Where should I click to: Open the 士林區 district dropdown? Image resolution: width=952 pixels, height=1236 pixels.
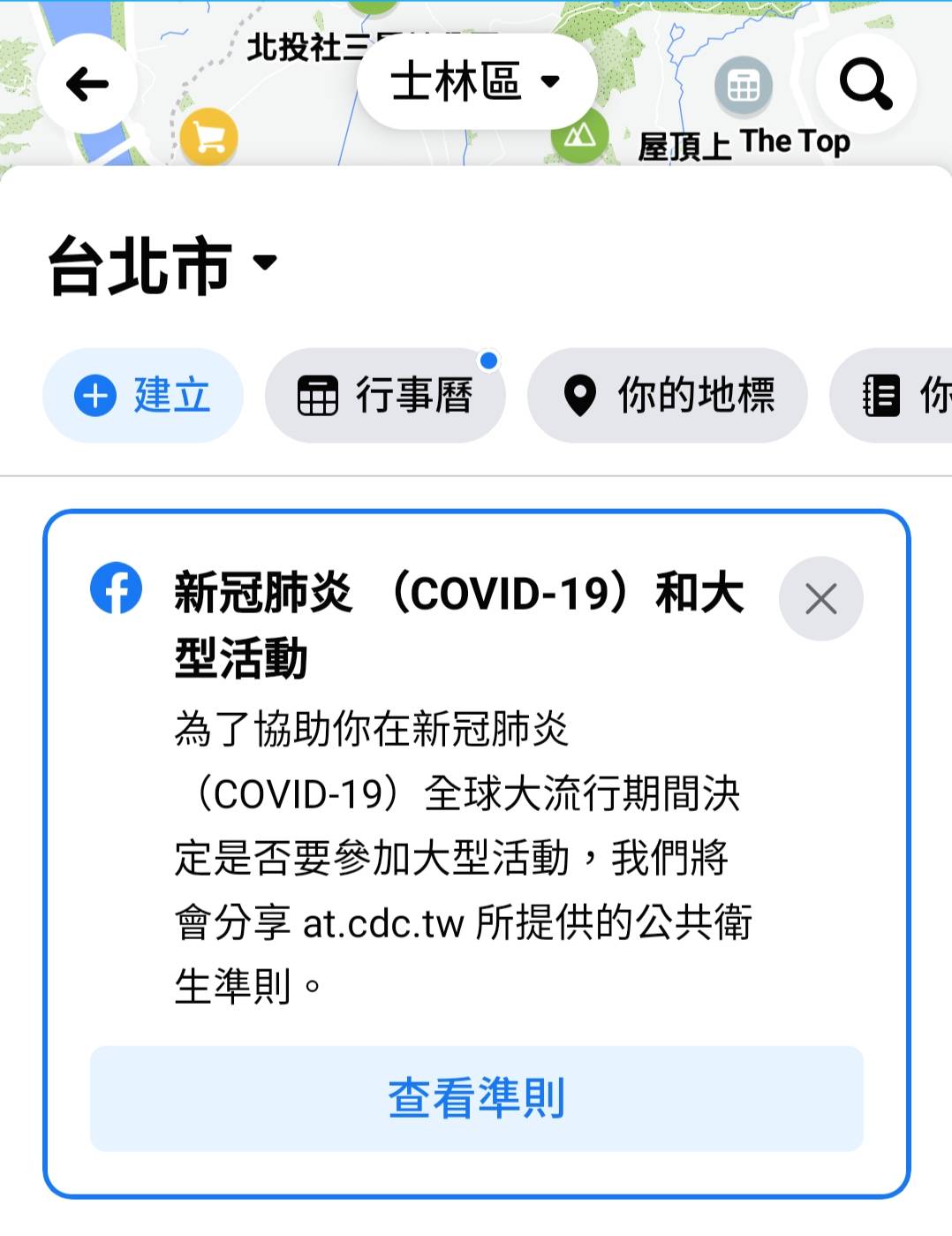476,82
